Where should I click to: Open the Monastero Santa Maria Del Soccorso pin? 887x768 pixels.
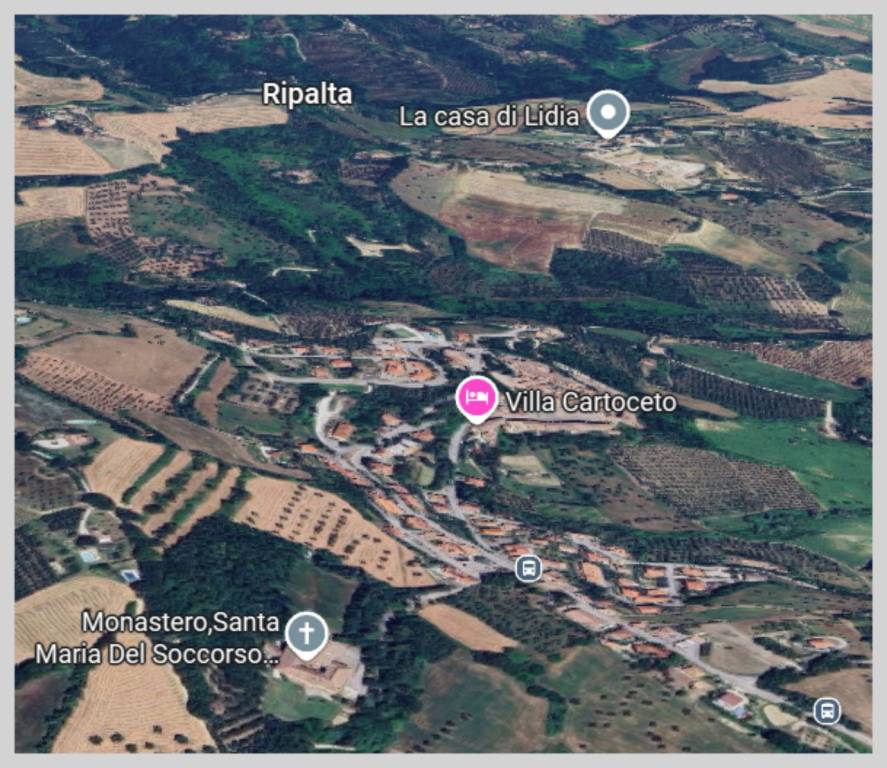306,635
